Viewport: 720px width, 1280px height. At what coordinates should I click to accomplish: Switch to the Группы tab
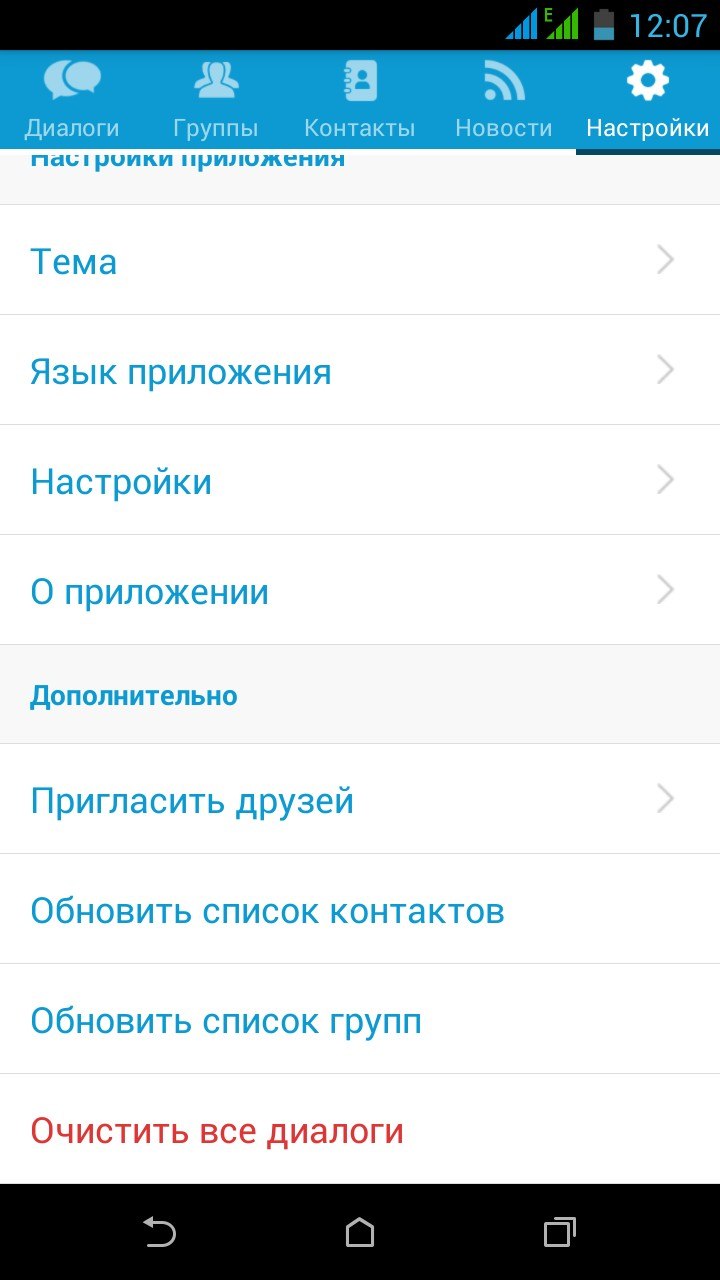point(216,100)
